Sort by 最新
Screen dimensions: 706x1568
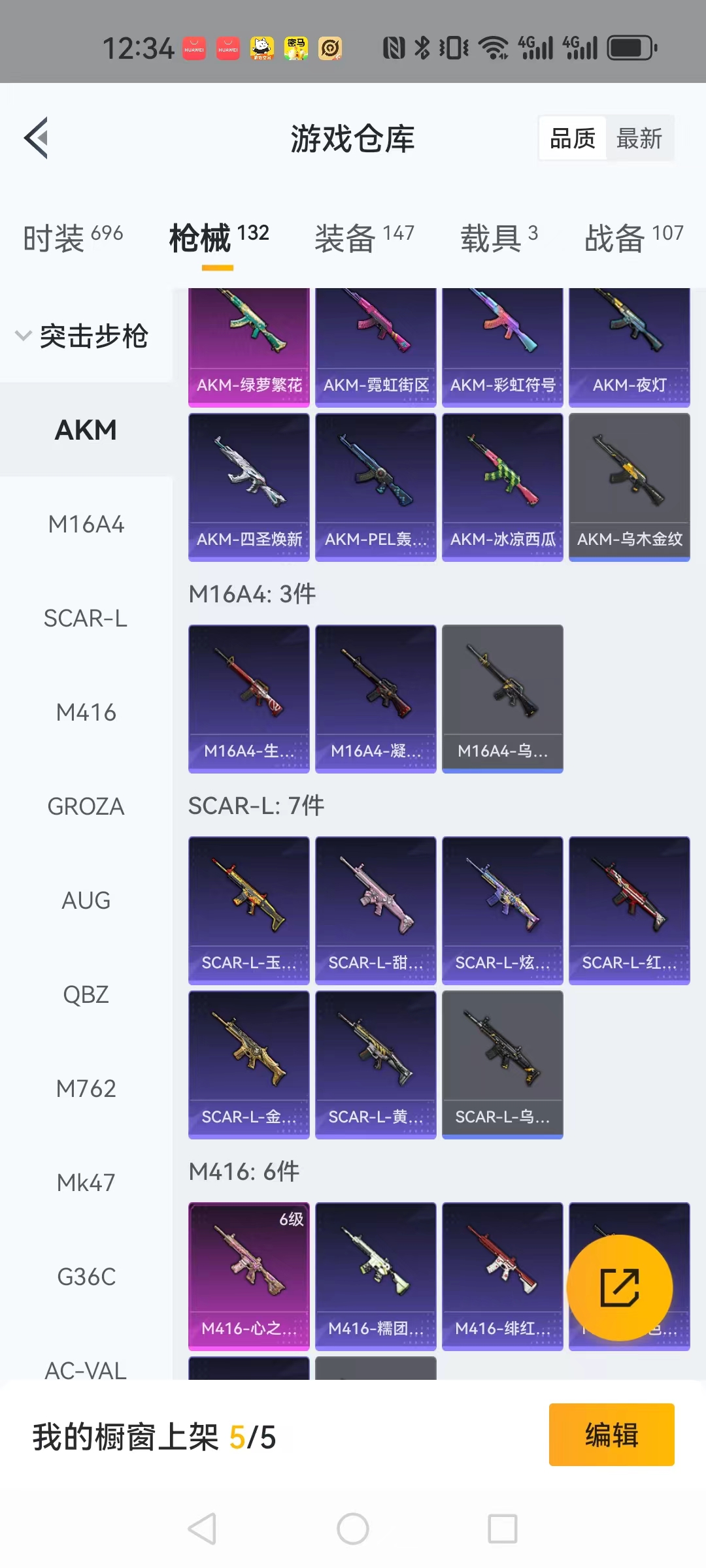coord(639,139)
